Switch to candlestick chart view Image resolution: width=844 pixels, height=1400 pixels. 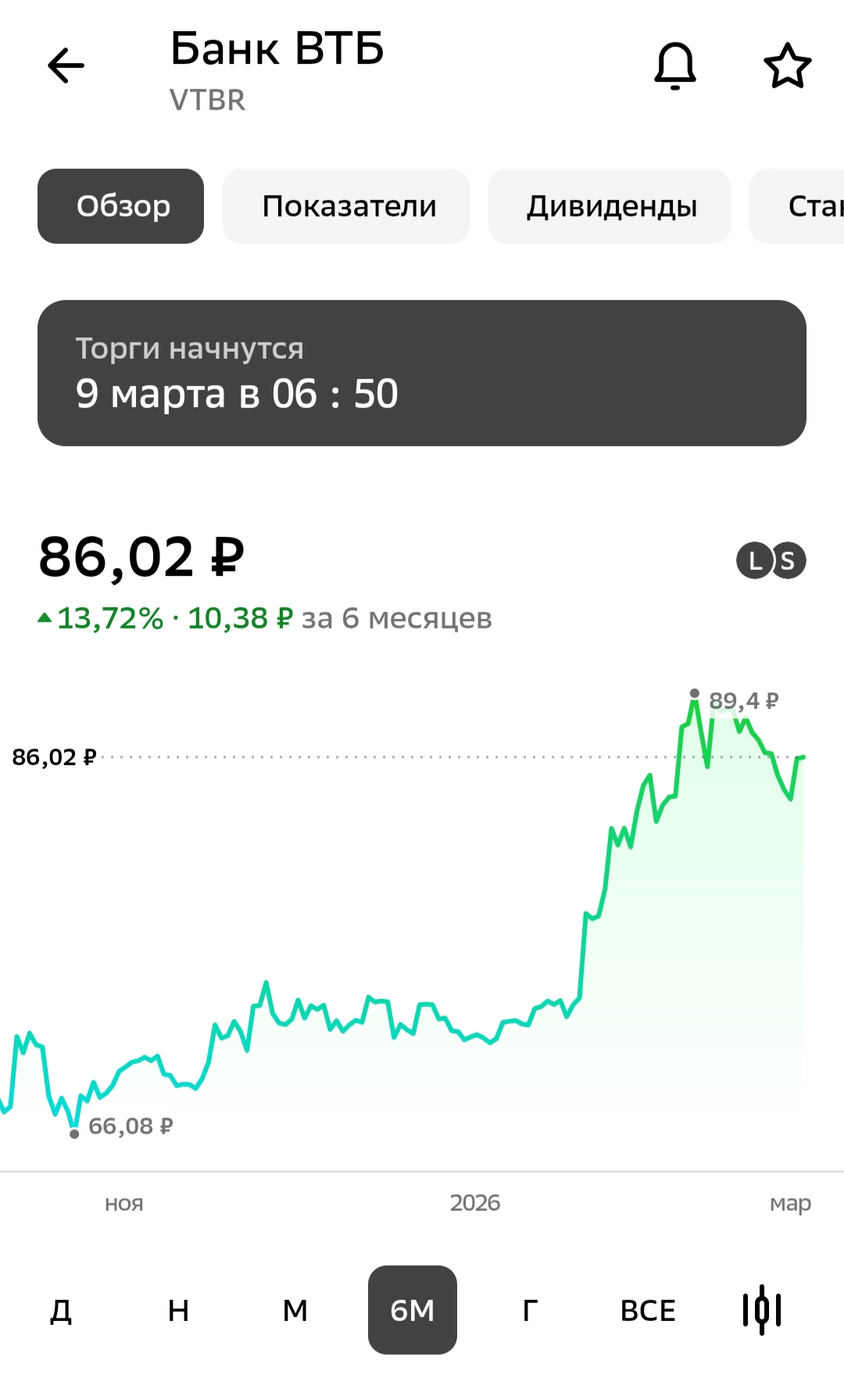tap(762, 1310)
